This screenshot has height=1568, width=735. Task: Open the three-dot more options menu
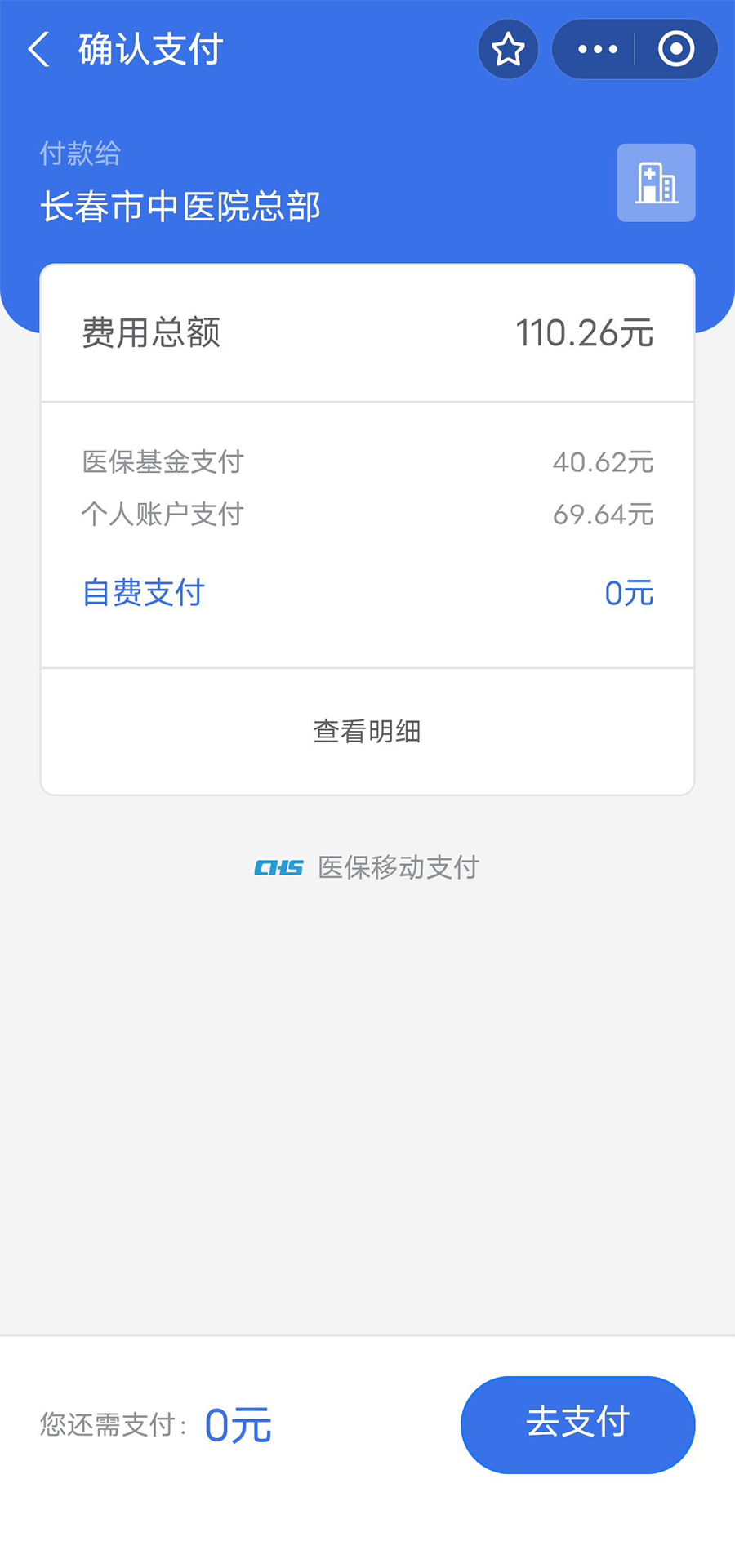[597, 50]
